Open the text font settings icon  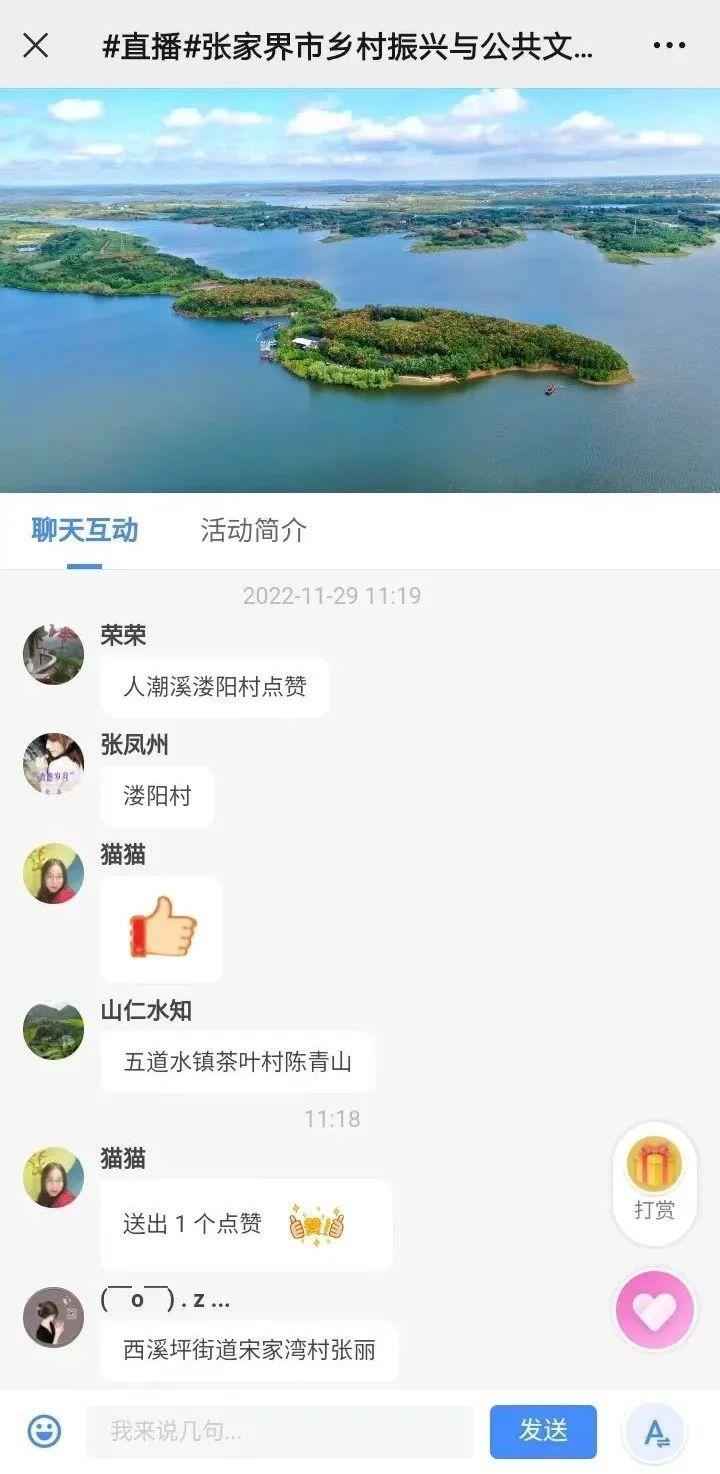656,1434
